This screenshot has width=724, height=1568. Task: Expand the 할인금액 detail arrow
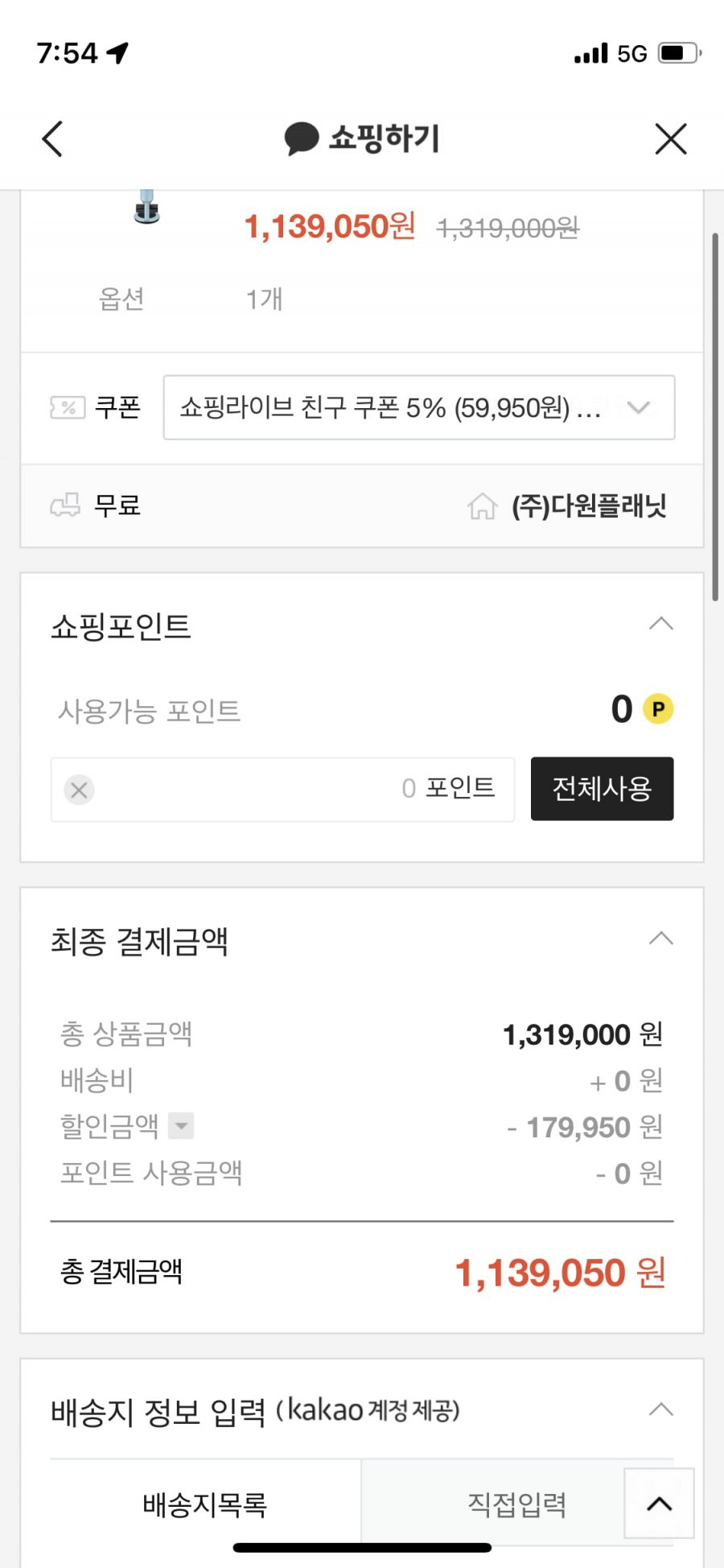[181, 1125]
